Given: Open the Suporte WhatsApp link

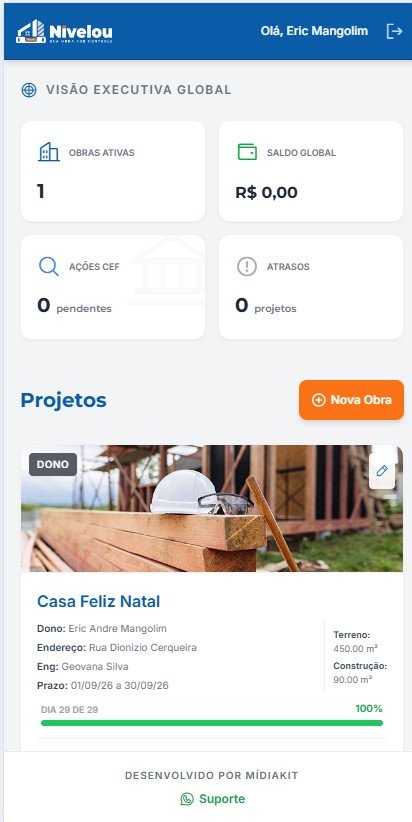Looking at the screenshot, I should coord(212,799).
